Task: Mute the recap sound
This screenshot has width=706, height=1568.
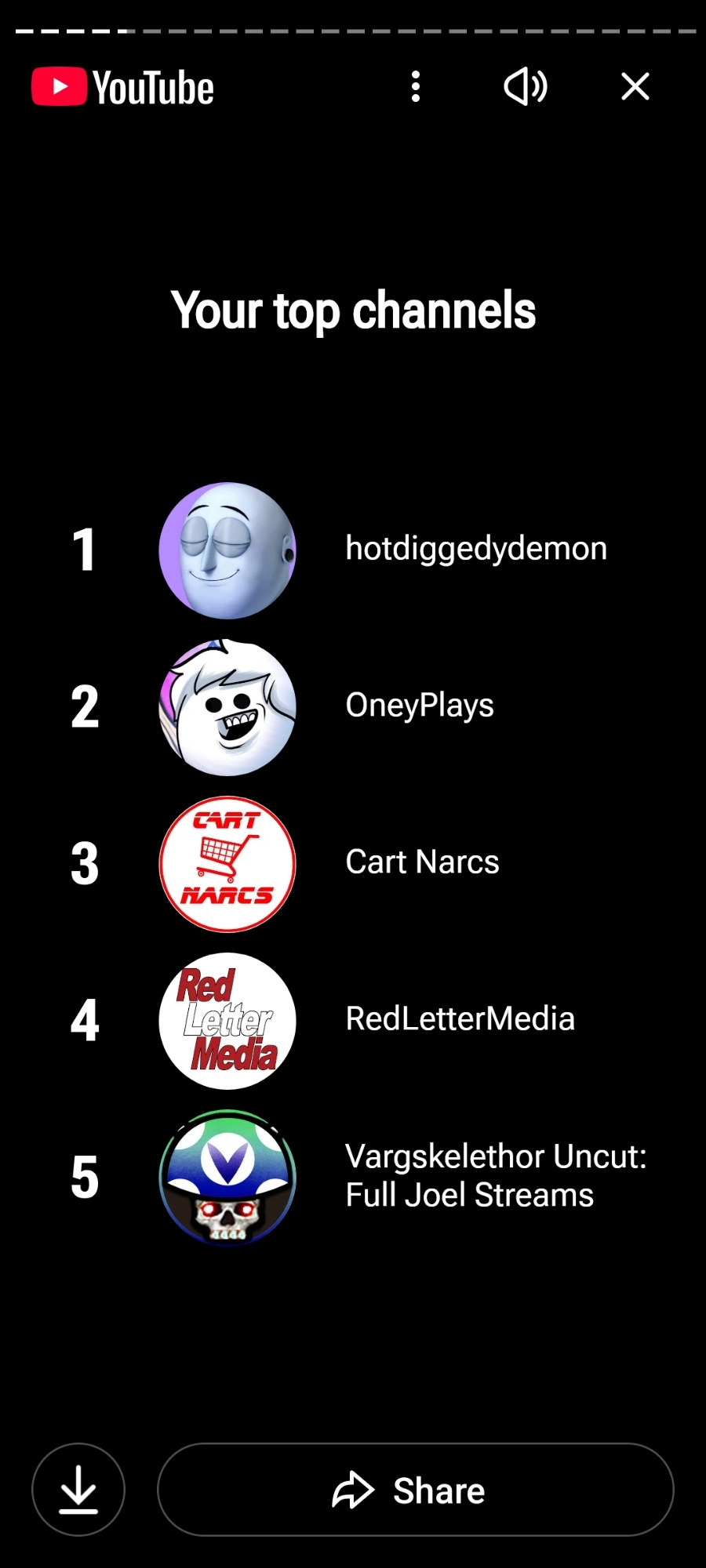Action: [525, 87]
